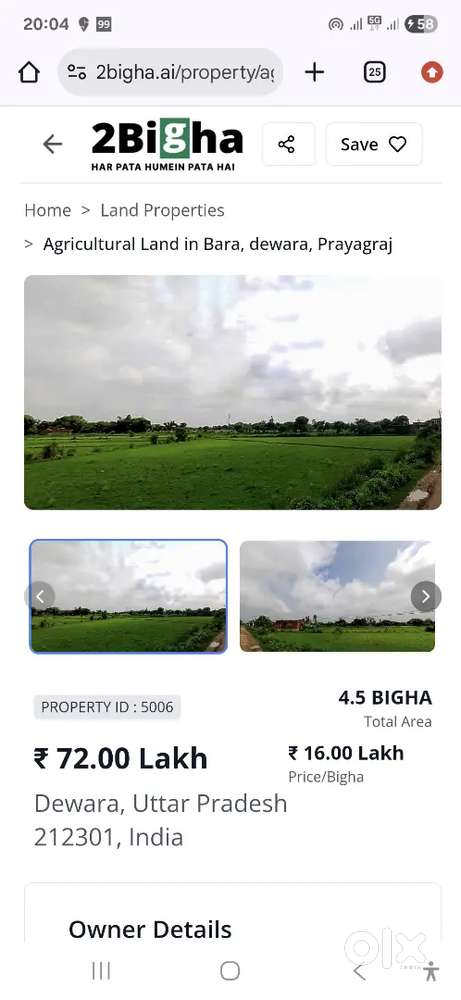Go back using the page's left arrow
Image resolution: width=461 pixels, height=1000 pixels.
point(52,144)
